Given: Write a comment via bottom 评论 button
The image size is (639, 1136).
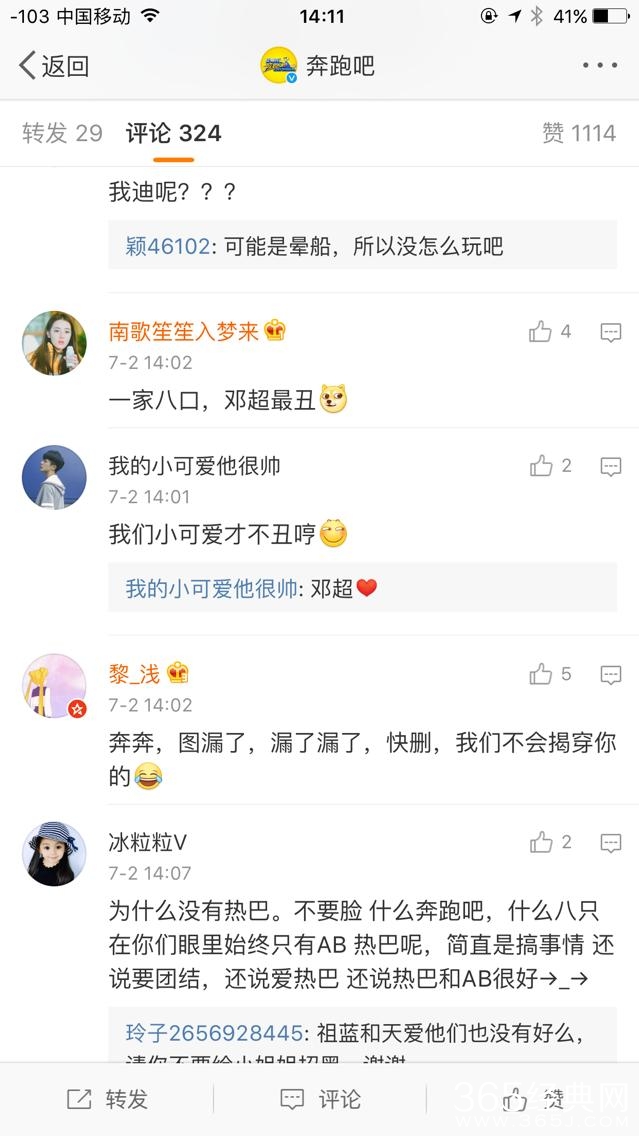Looking at the screenshot, I should pyautogui.click(x=320, y=1099).
